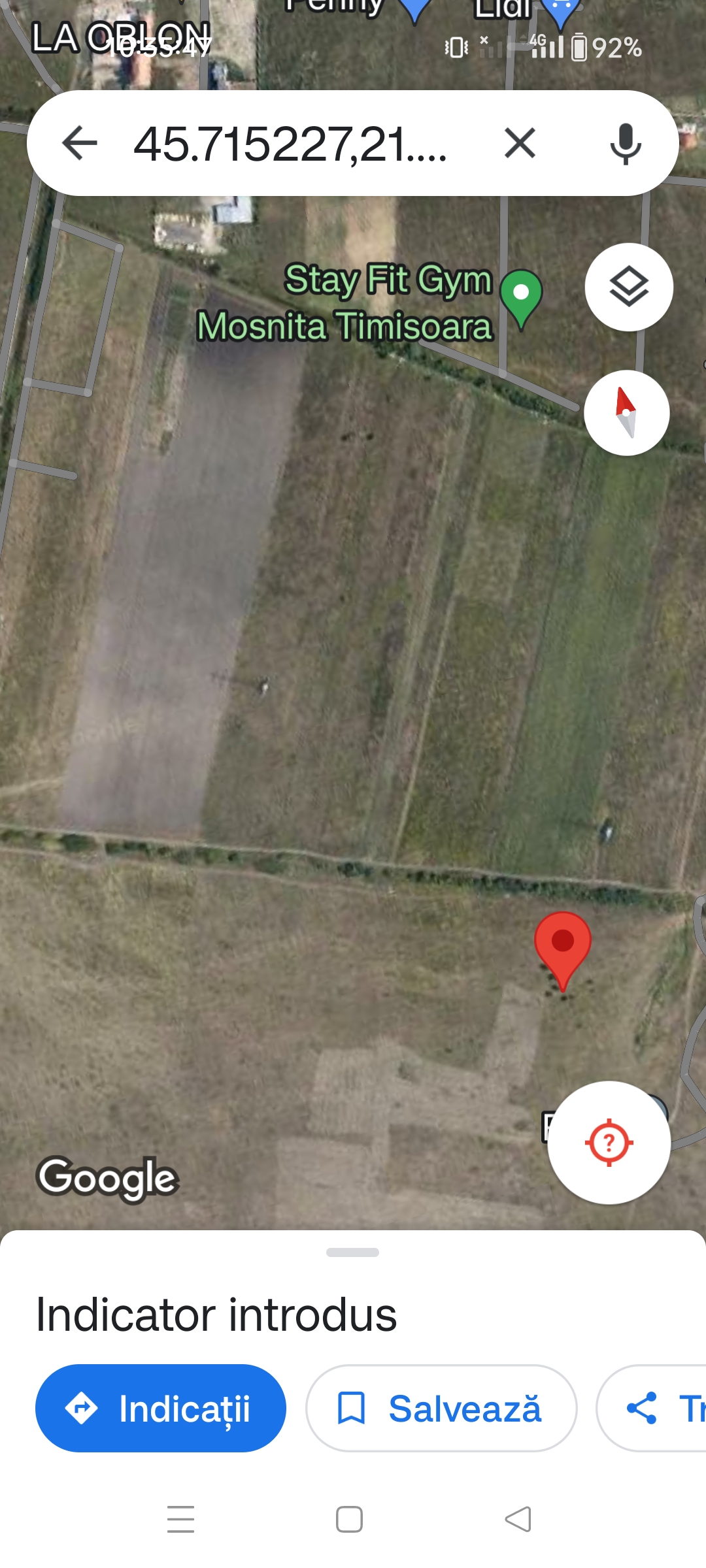This screenshot has height=1568, width=706.
Task: Start voice search with the microphone
Action: click(x=626, y=143)
